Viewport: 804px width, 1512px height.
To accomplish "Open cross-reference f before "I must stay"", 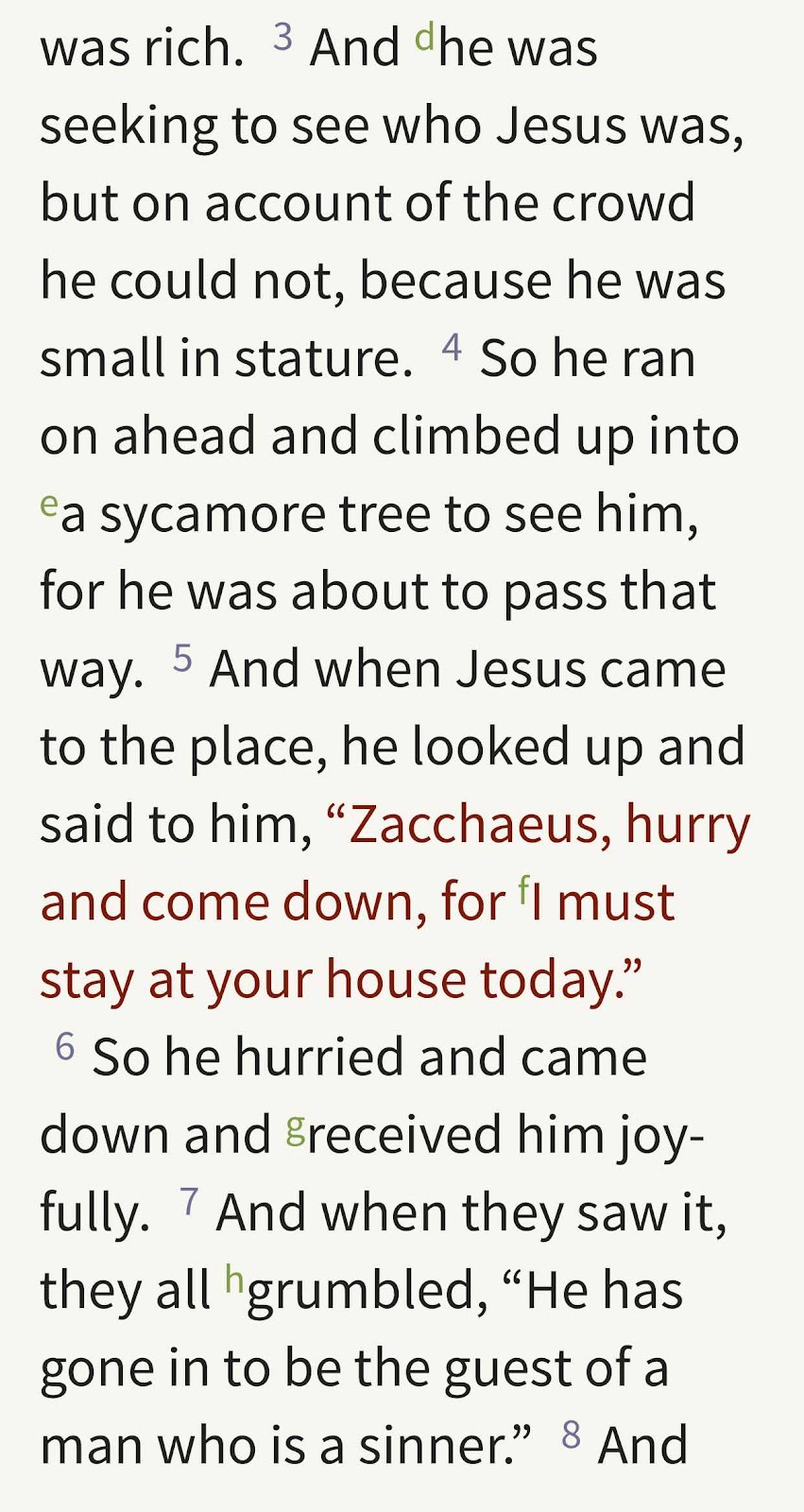I will click(523, 889).
